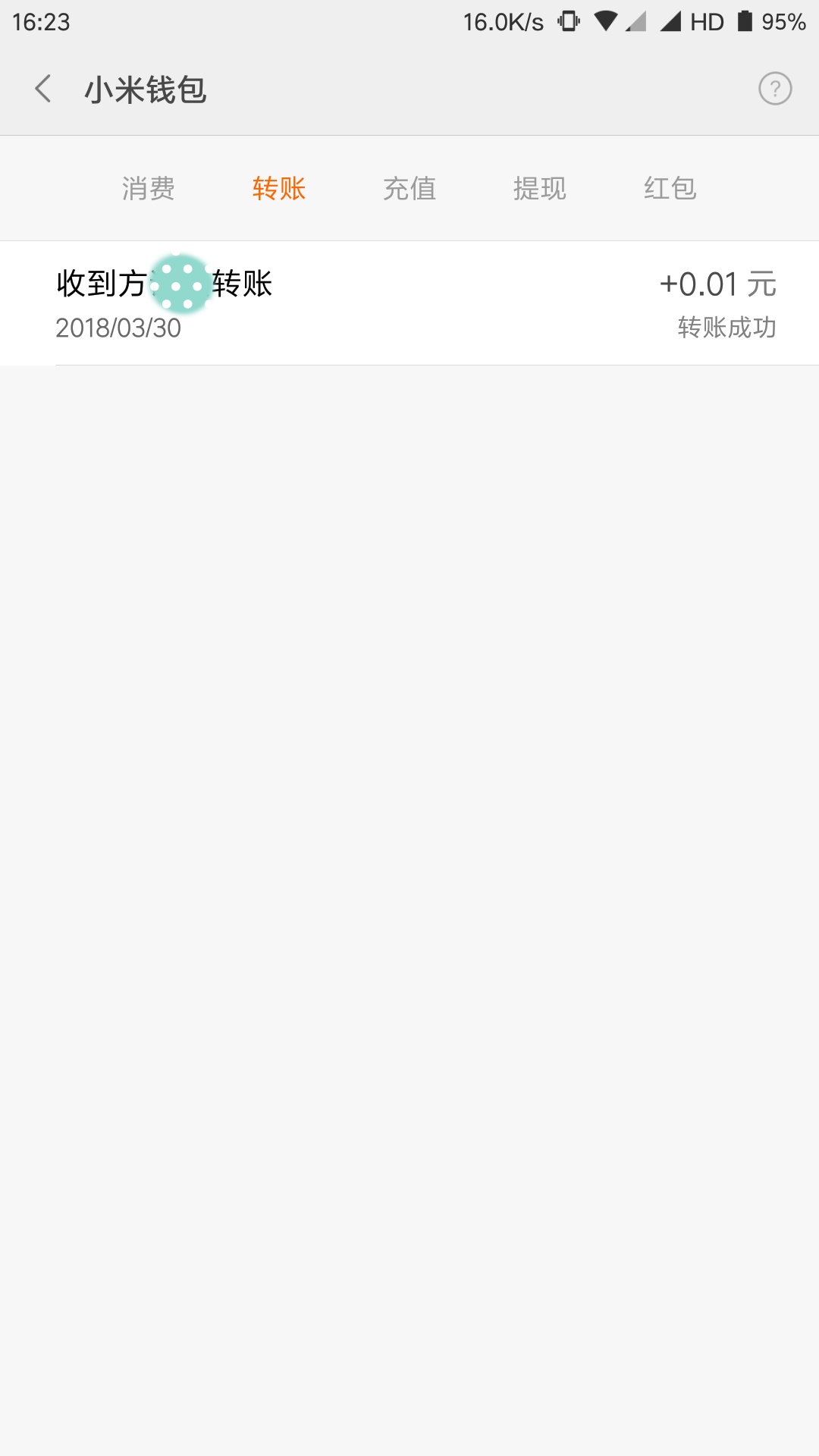
Task: Go back from 小米钱包
Action: [x=43, y=89]
